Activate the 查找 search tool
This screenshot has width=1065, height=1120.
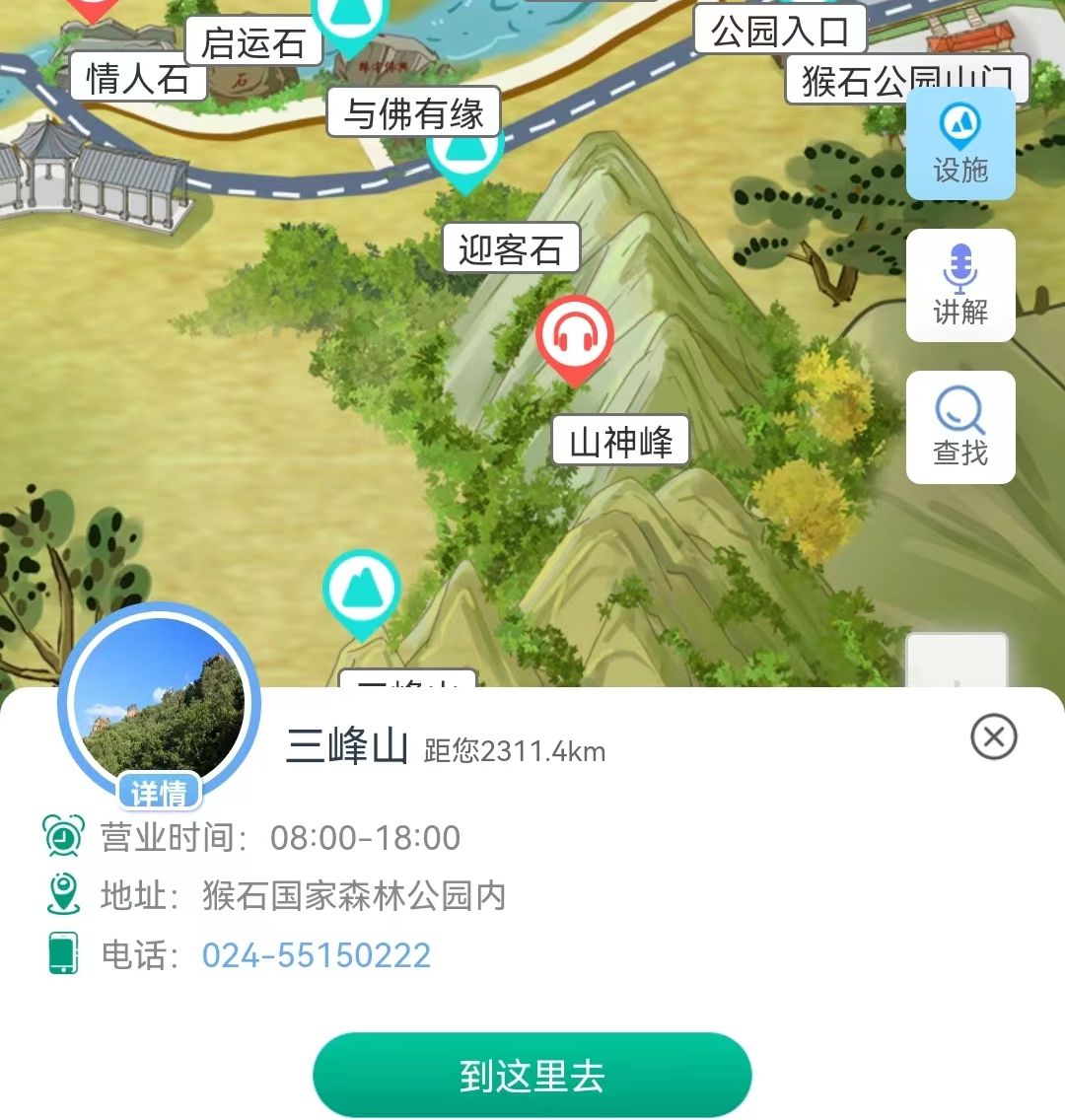pos(959,427)
